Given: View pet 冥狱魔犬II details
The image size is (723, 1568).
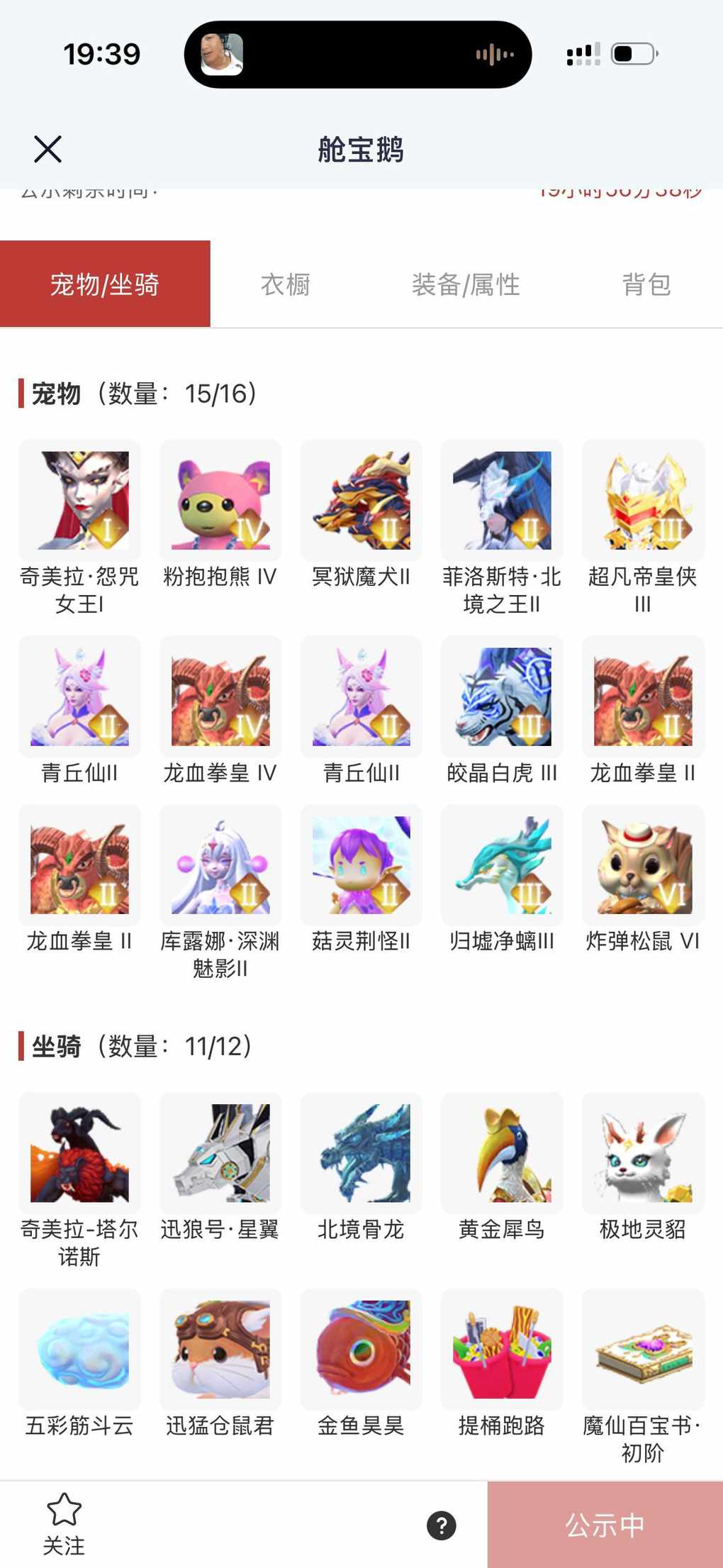Looking at the screenshot, I should pyautogui.click(x=361, y=501).
